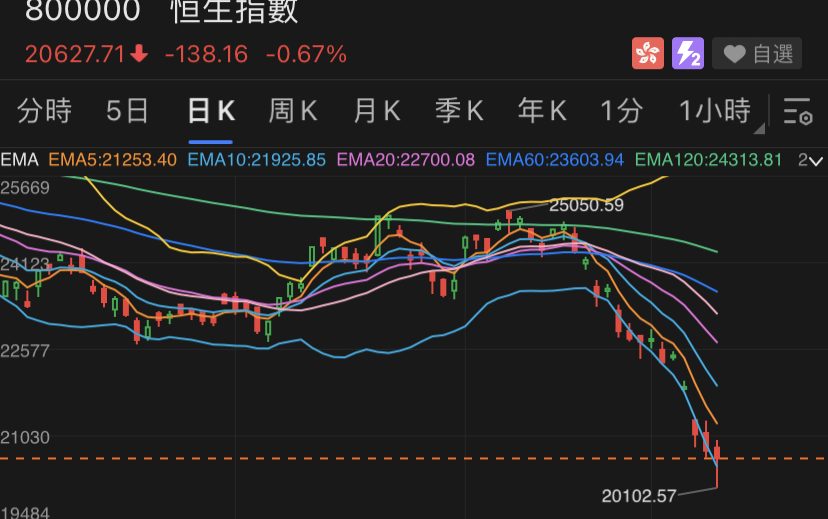
Task: Open the 周K weekly chart
Action: pos(292,111)
